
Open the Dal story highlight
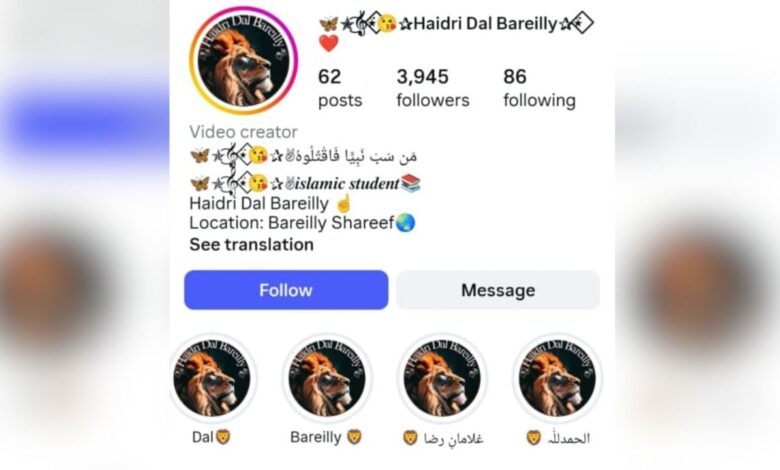(x=212, y=378)
